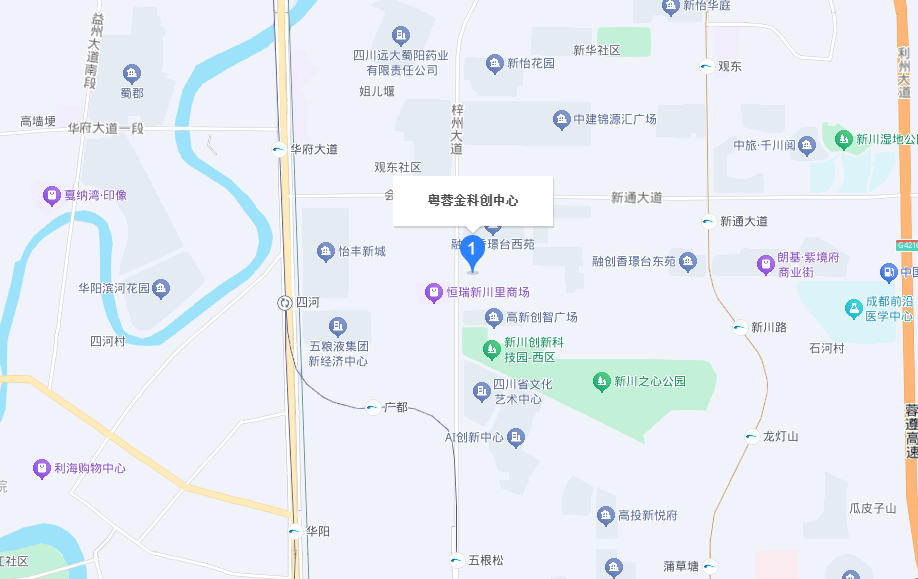
Task: Select the 恒瑞新川里商场 shopping marker
Action: point(433,292)
